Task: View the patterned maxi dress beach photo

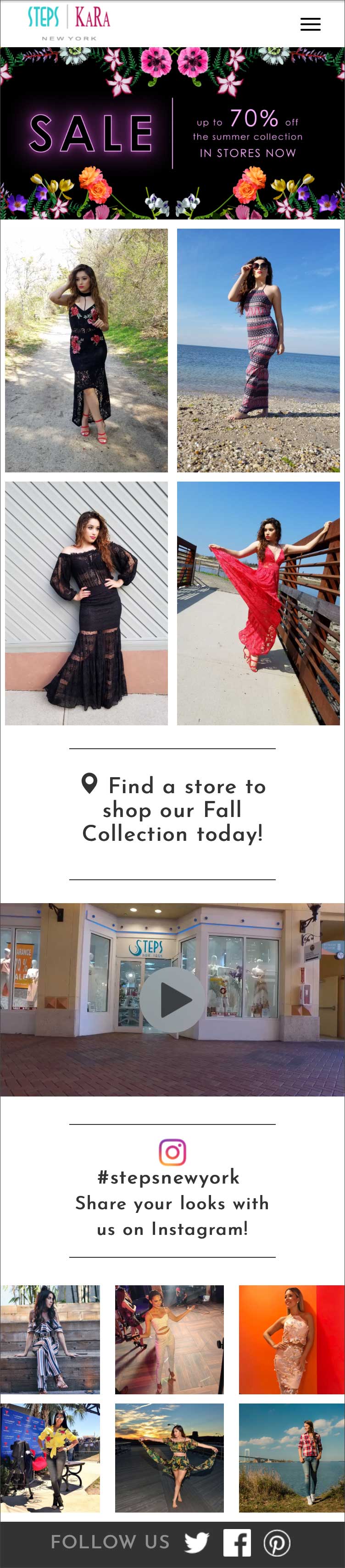Action: click(x=258, y=350)
